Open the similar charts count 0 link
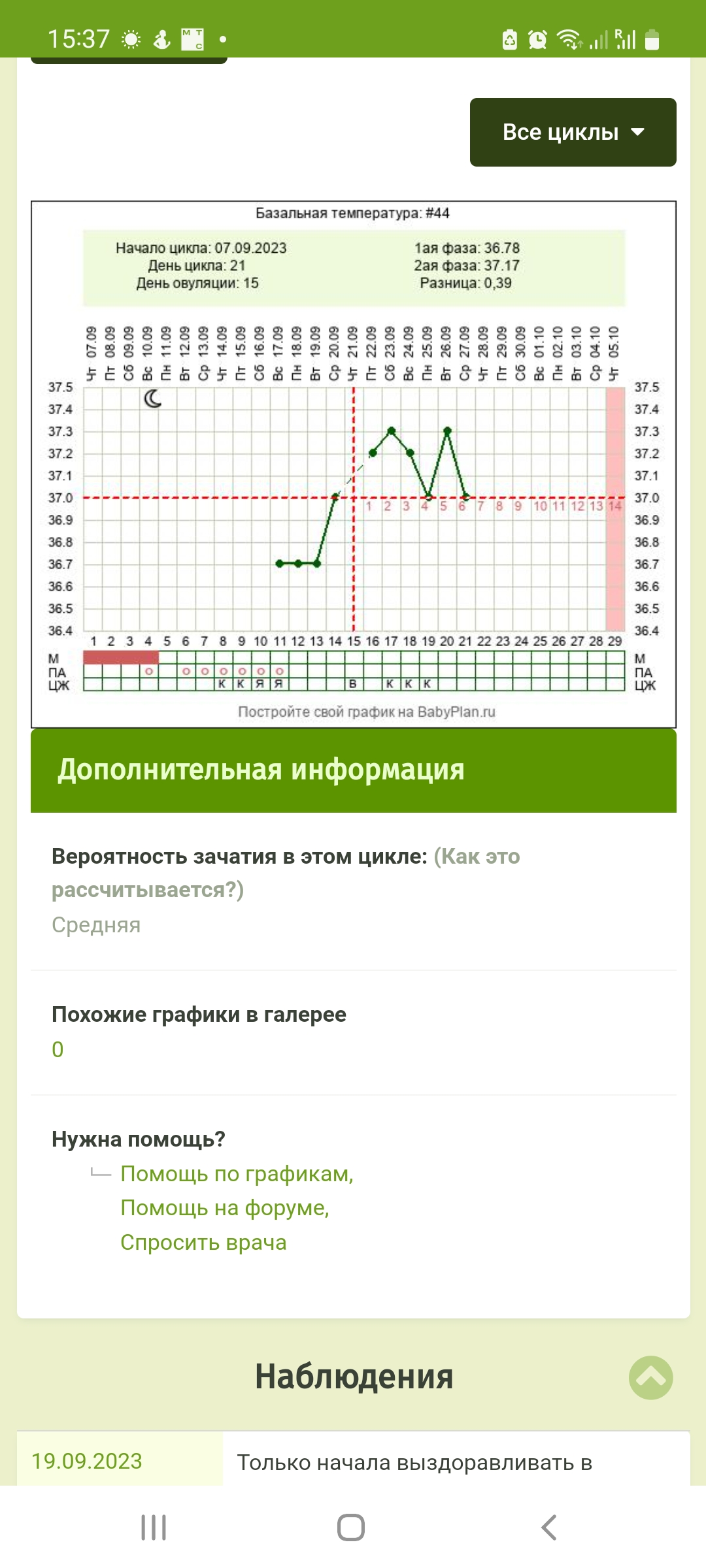The height and width of the screenshot is (1568, 706). [x=58, y=1049]
